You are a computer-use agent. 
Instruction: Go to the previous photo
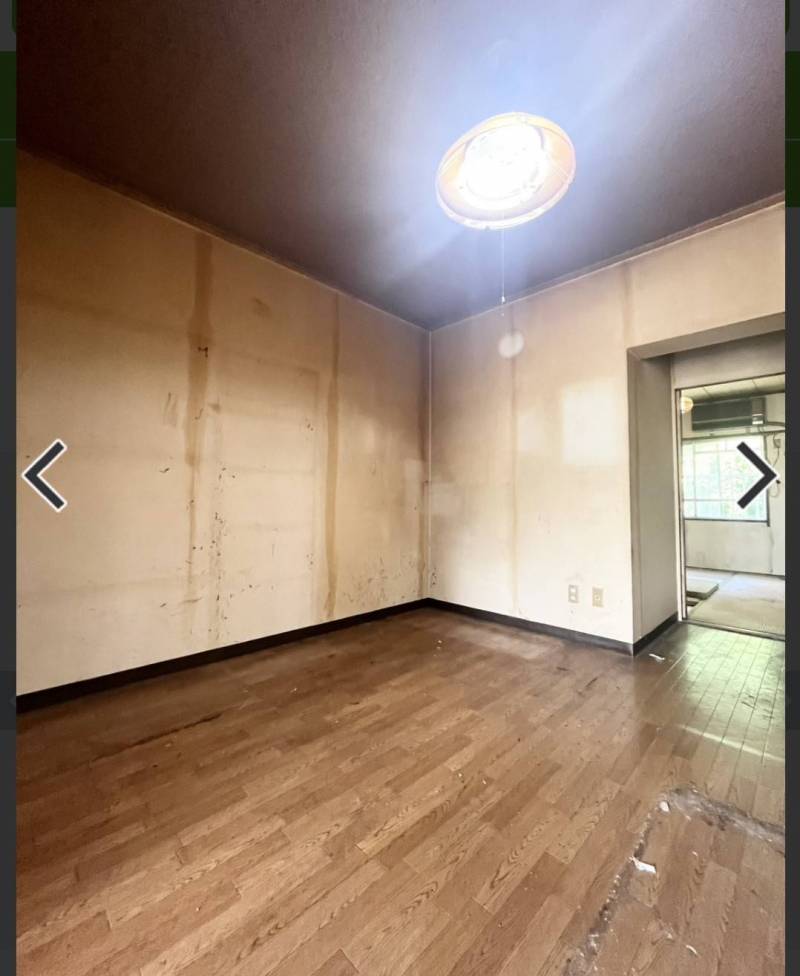[x=45, y=475]
